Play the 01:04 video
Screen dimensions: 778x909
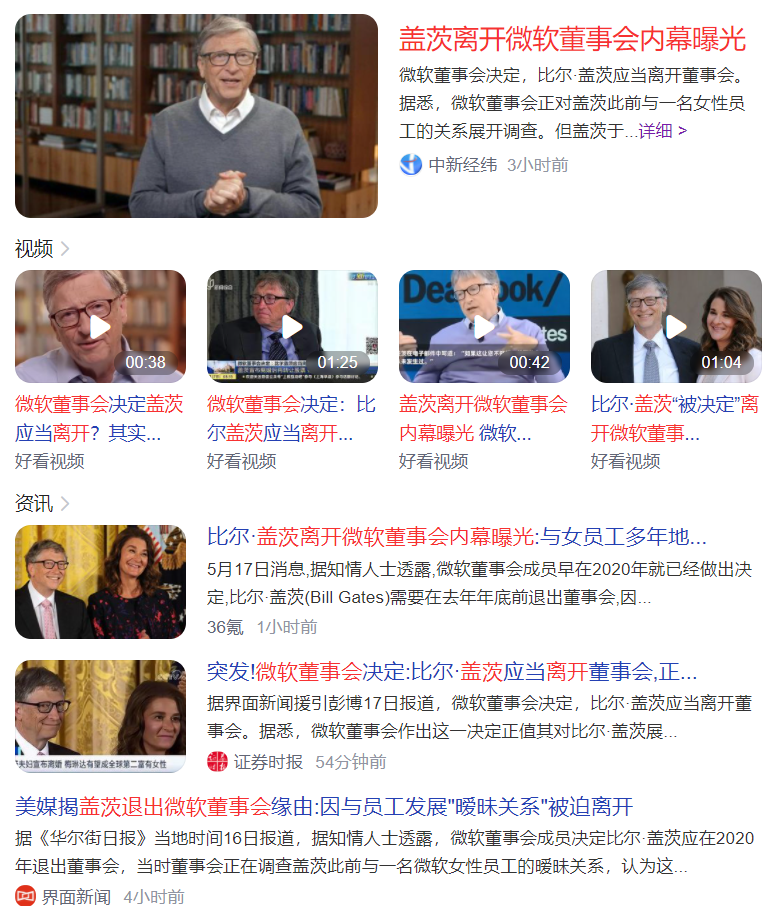pyautogui.click(x=676, y=326)
